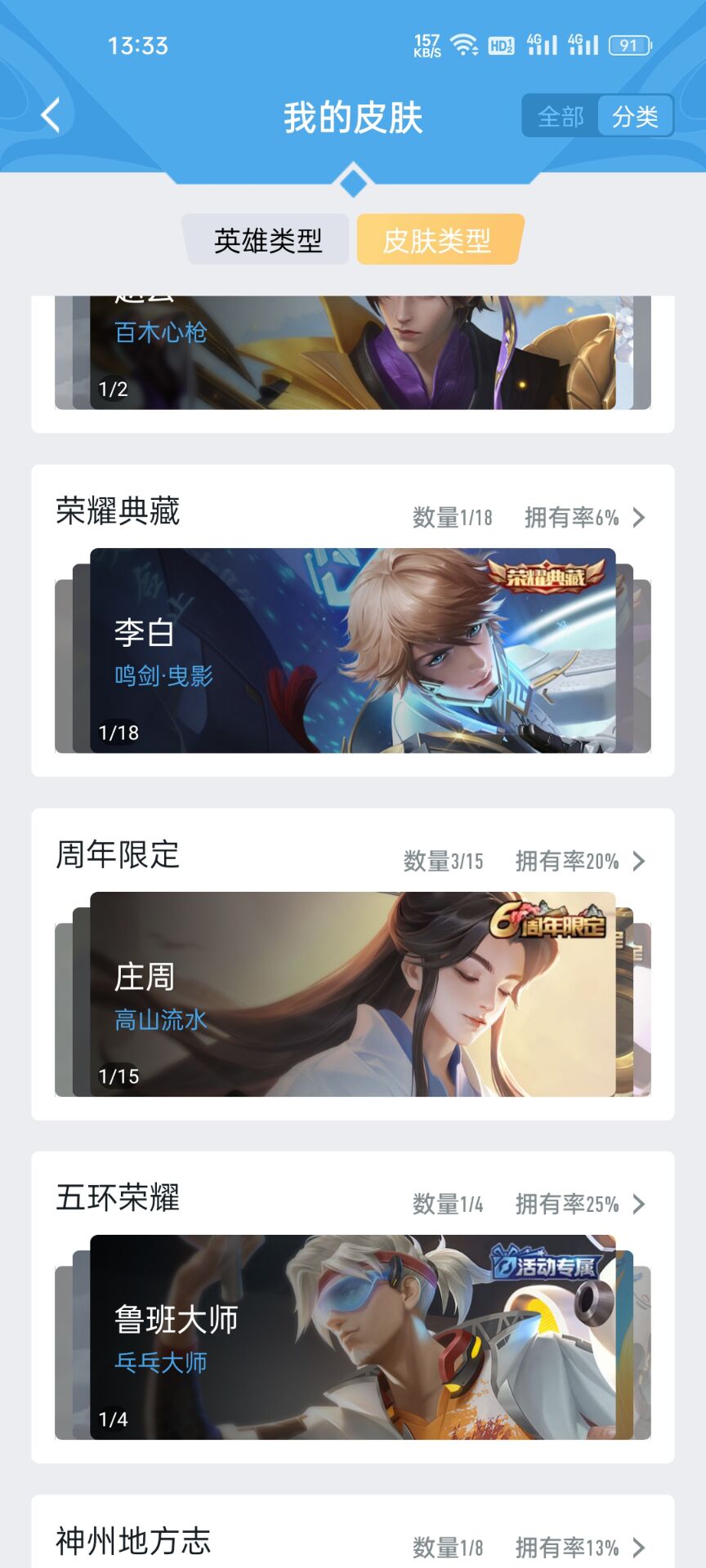Expand the 周年限定 category chevron
This screenshot has width=706, height=1568.
(639, 861)
